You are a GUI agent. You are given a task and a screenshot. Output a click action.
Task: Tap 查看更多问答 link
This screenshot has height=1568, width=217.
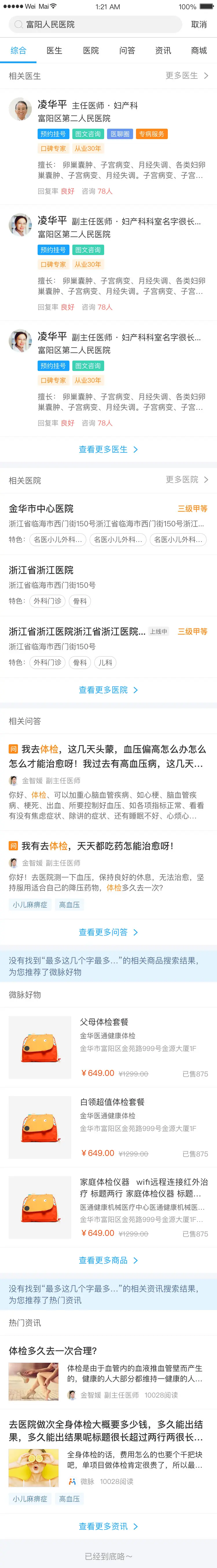(x=108, y=932)
